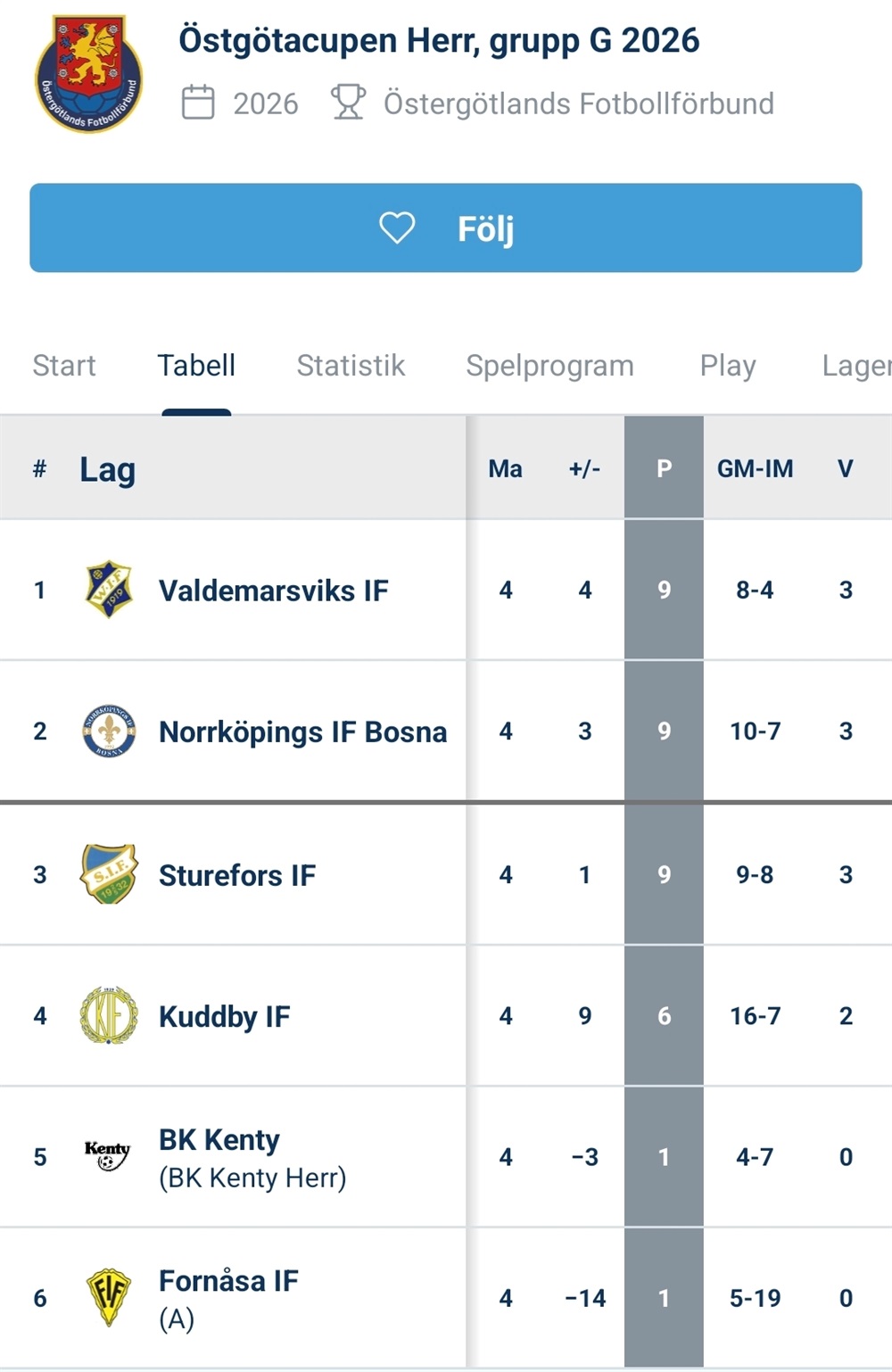Open the Valdemarsviks IF team row
892x1372 pixels.
pos(273,591)
